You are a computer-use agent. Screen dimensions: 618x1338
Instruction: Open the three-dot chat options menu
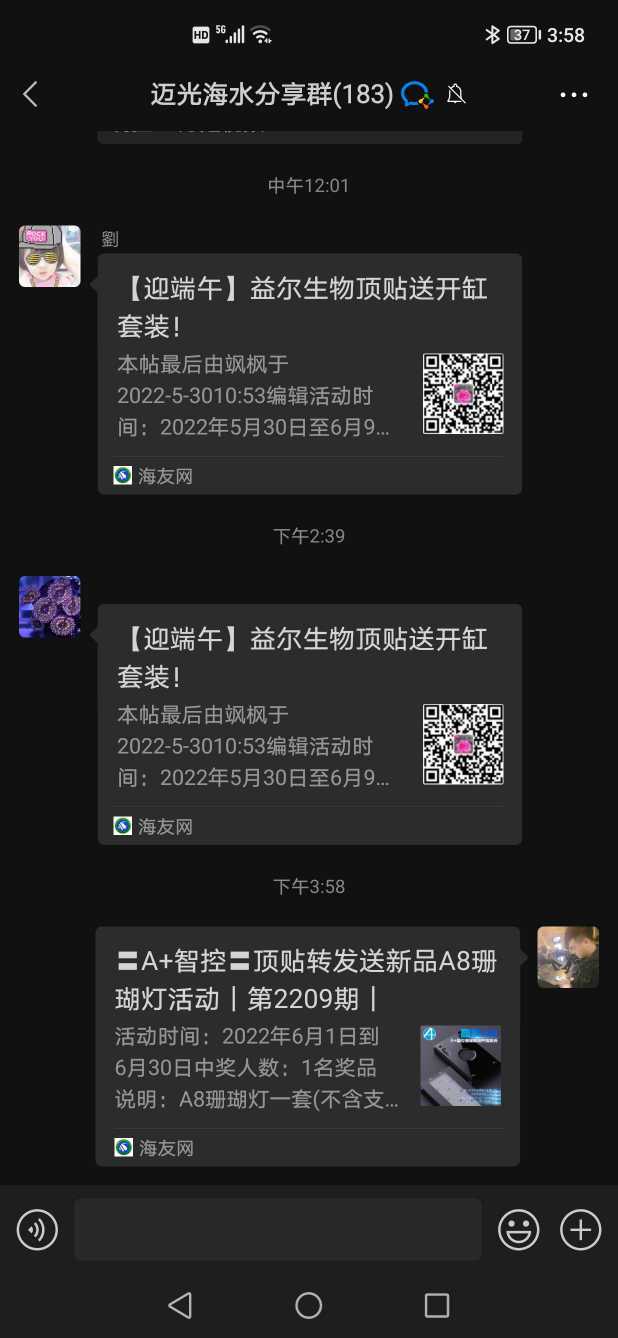574,95
